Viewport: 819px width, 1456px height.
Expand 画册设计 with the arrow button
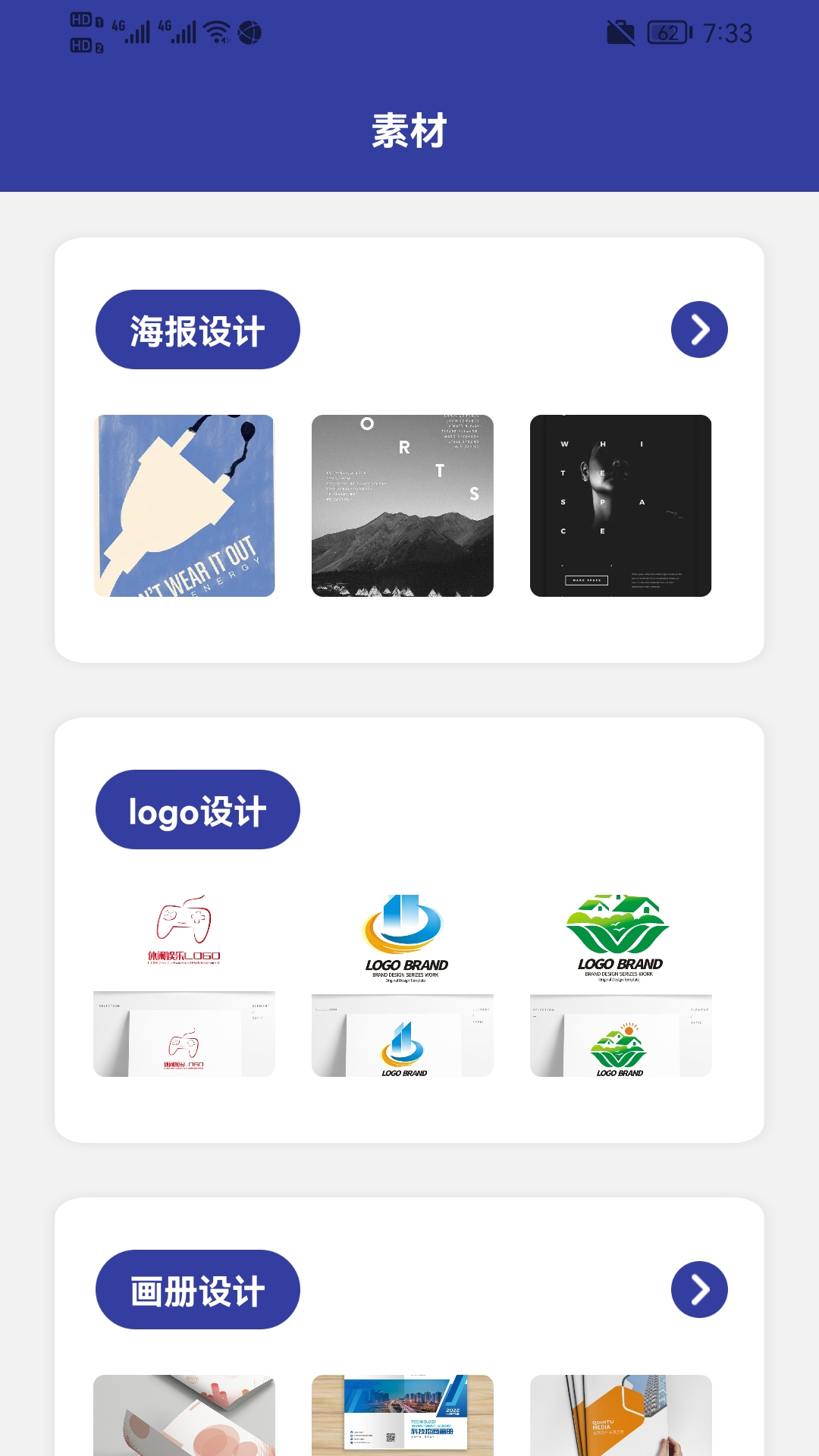pos(698,1290)
